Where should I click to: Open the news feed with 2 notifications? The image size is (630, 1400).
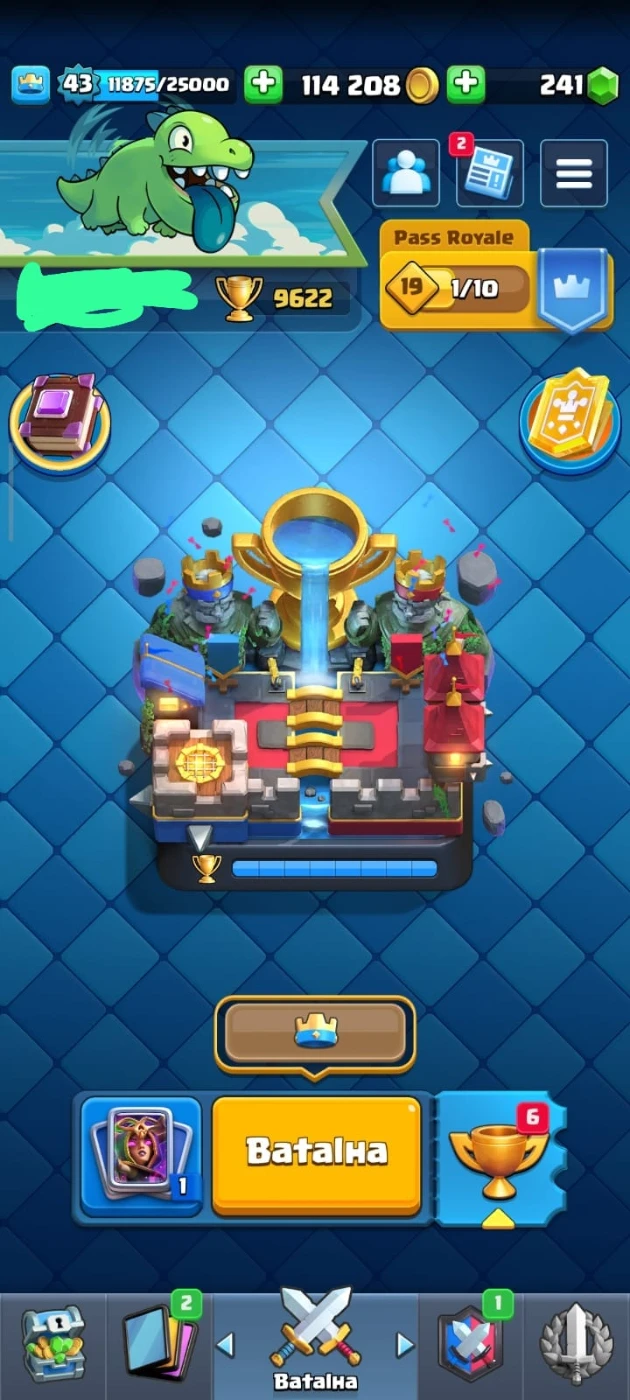(490, 174)
